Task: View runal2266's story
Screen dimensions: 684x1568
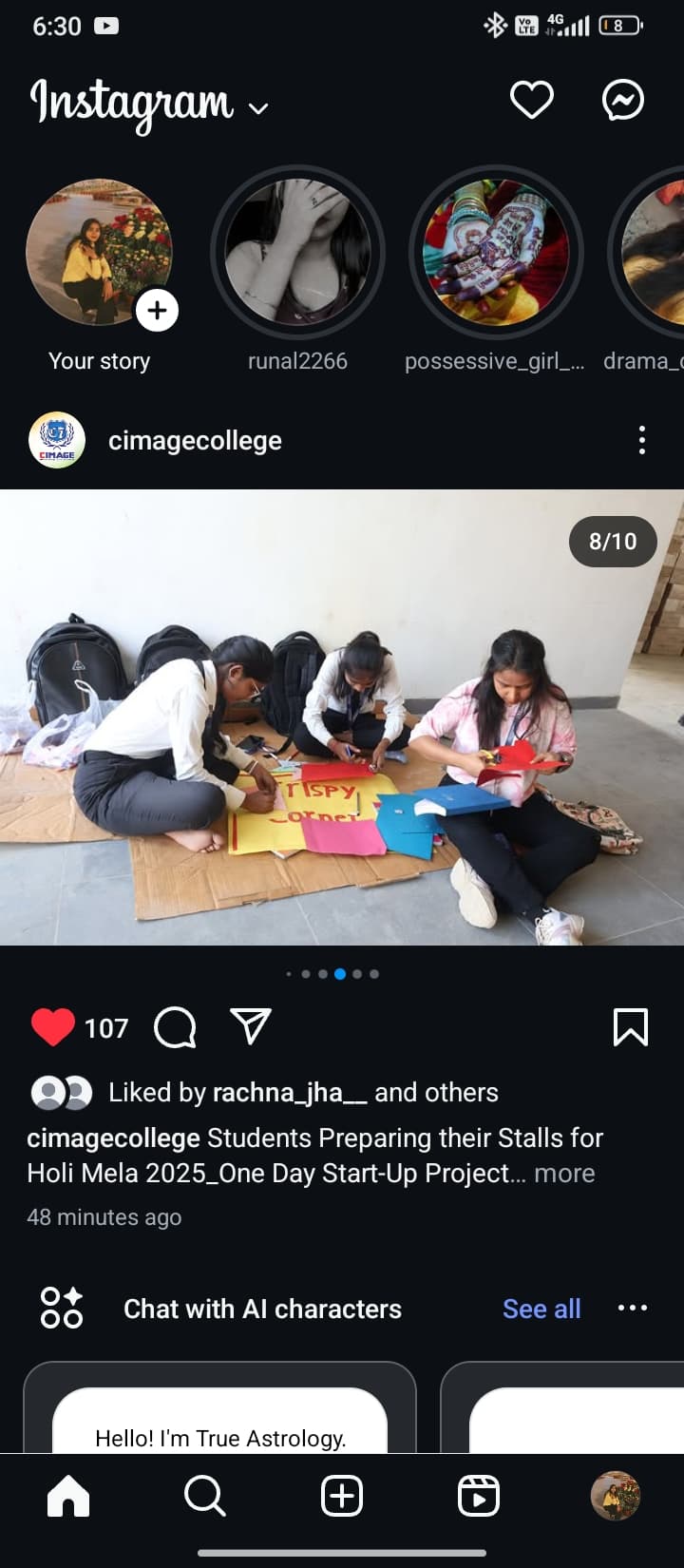Action: point(297,254)
